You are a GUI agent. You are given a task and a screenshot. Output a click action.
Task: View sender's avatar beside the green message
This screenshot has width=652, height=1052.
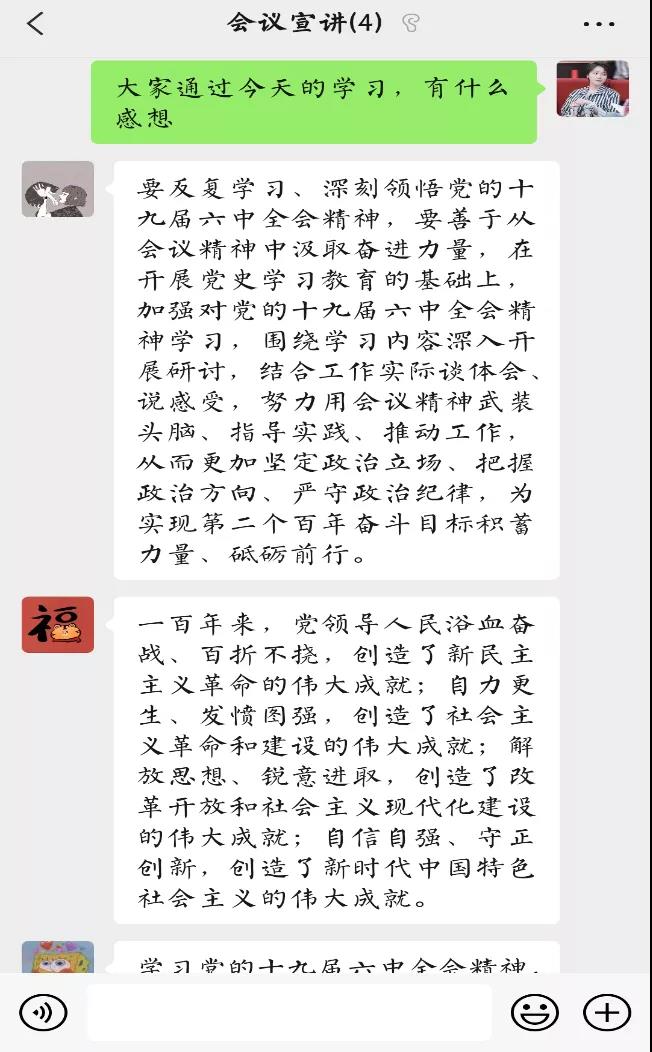coord(592,89)
